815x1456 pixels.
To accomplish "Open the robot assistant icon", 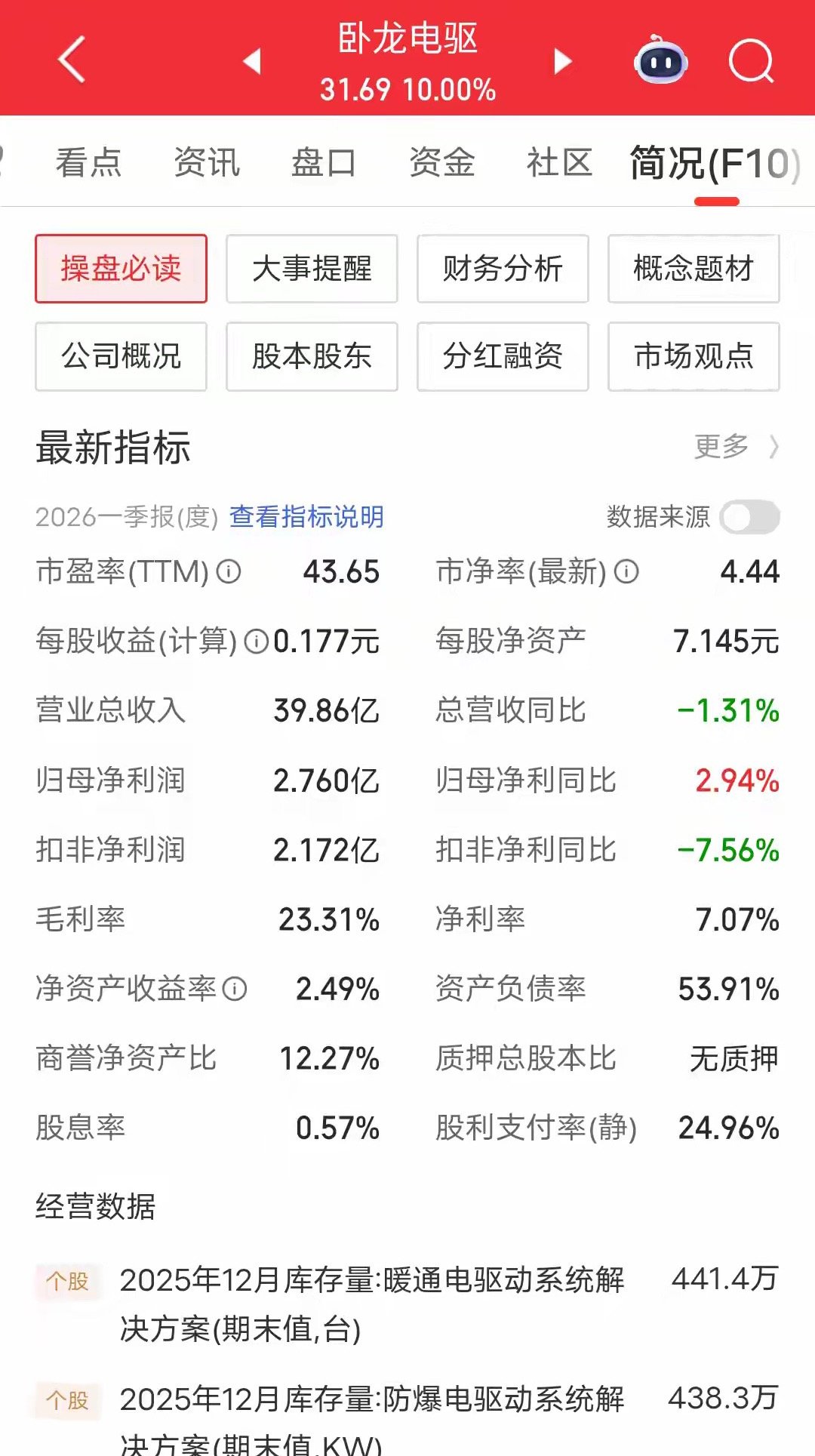I will (660, 59).
